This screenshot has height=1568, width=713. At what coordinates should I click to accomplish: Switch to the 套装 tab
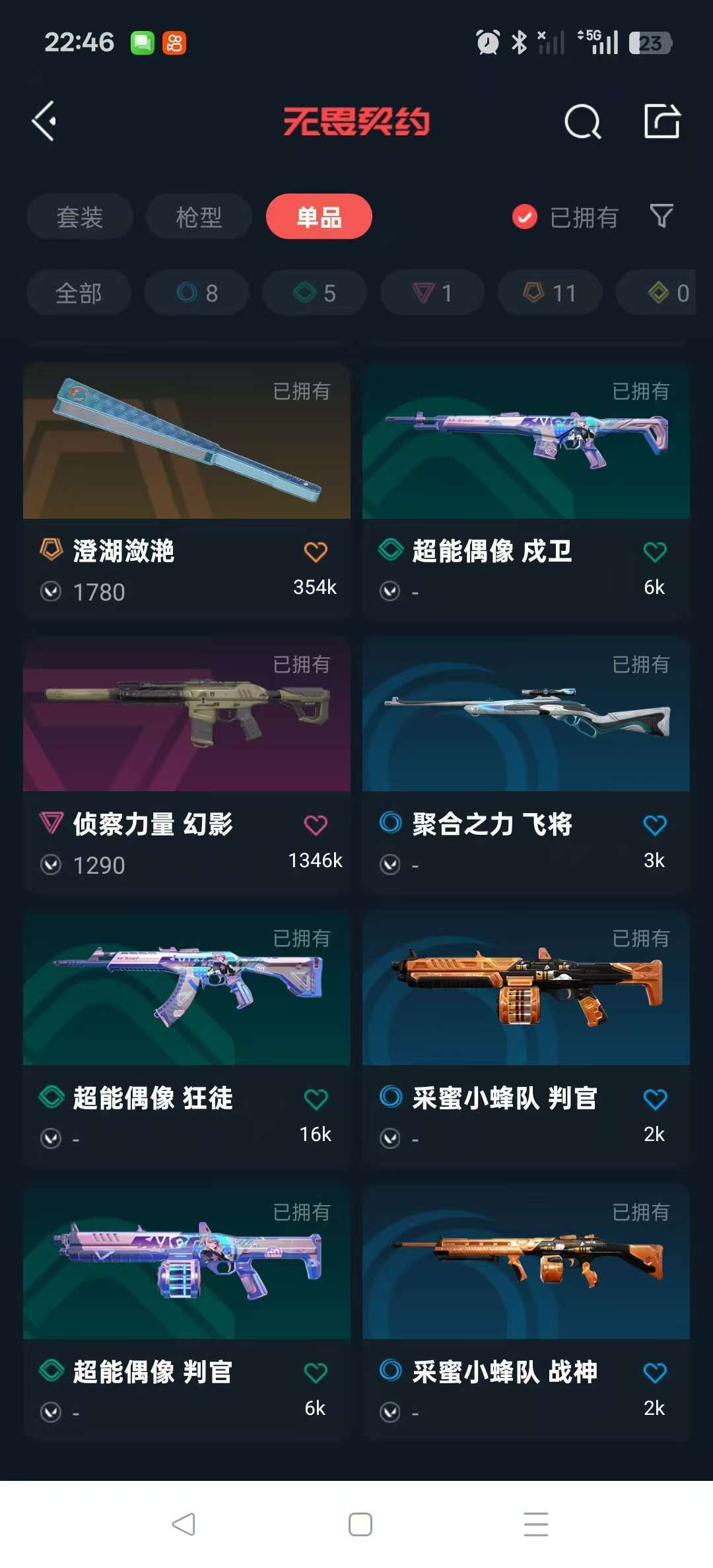coord(80,216)
